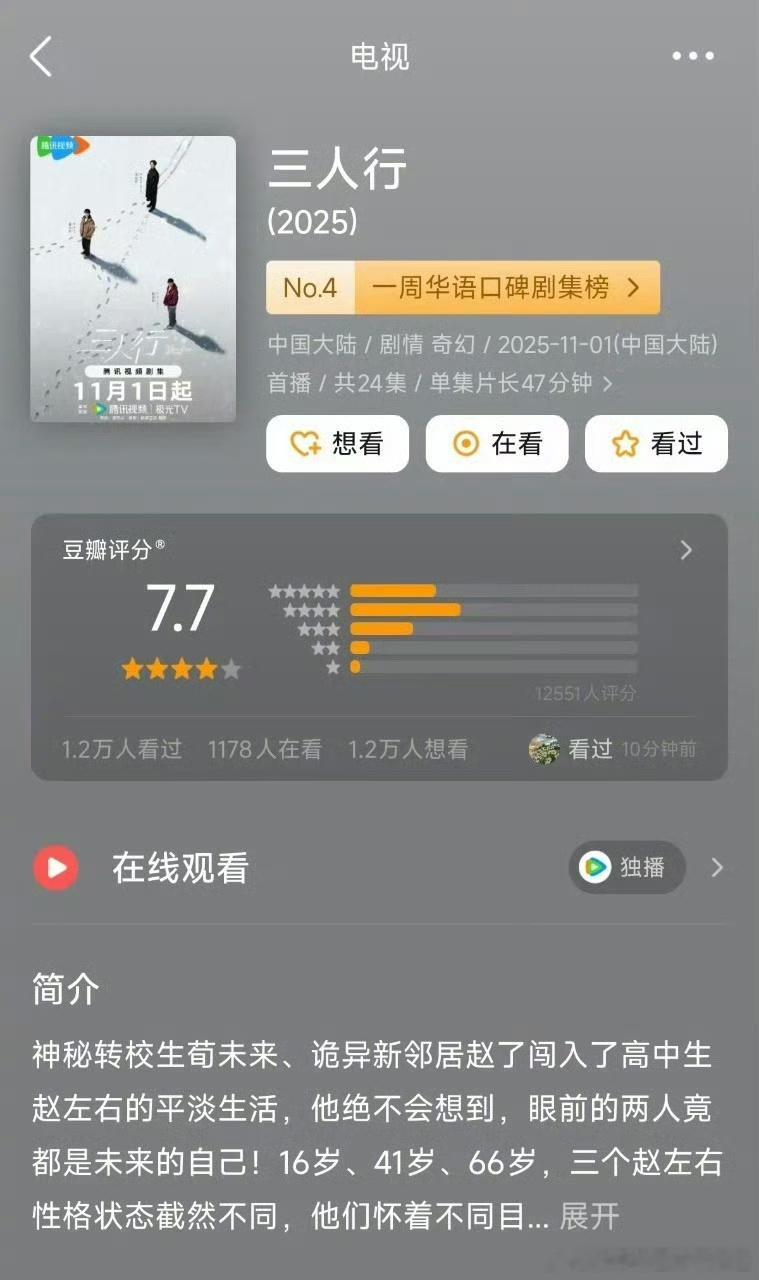Click the red play icon beside 在线观看
759x1280 pixels.
(56, 868)
